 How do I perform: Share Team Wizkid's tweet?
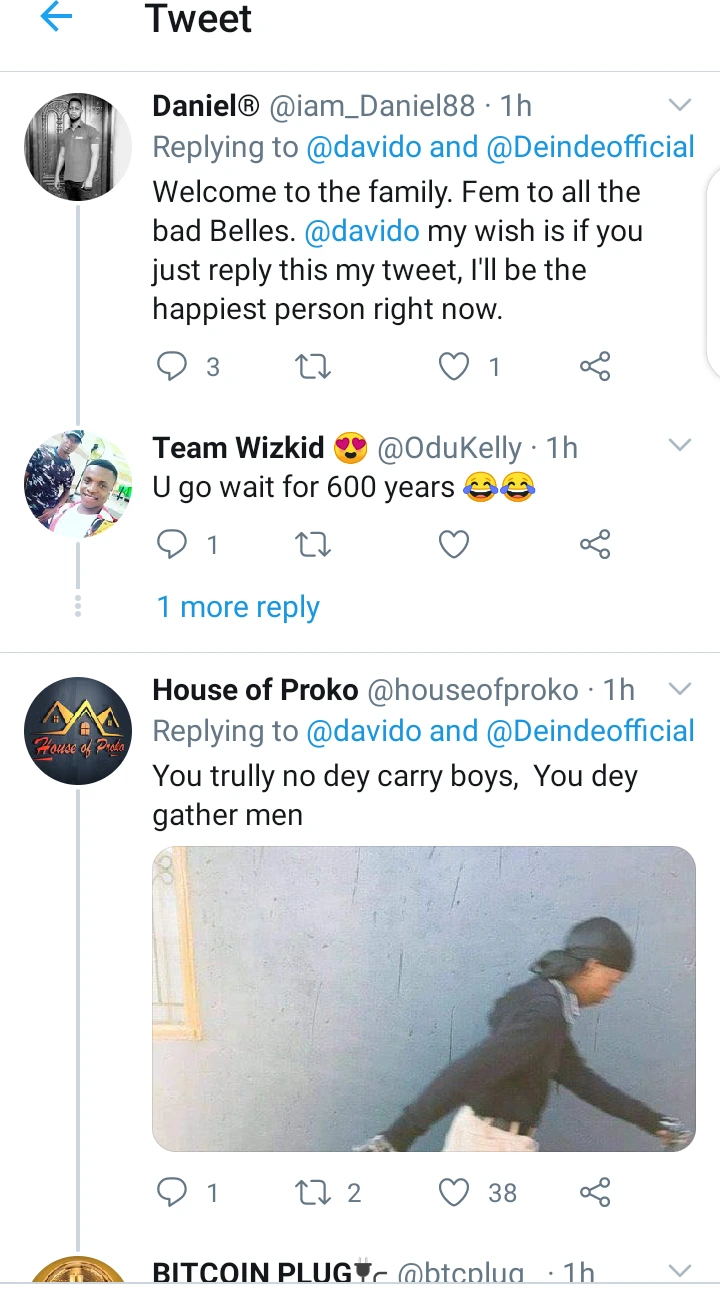[595, 545]
